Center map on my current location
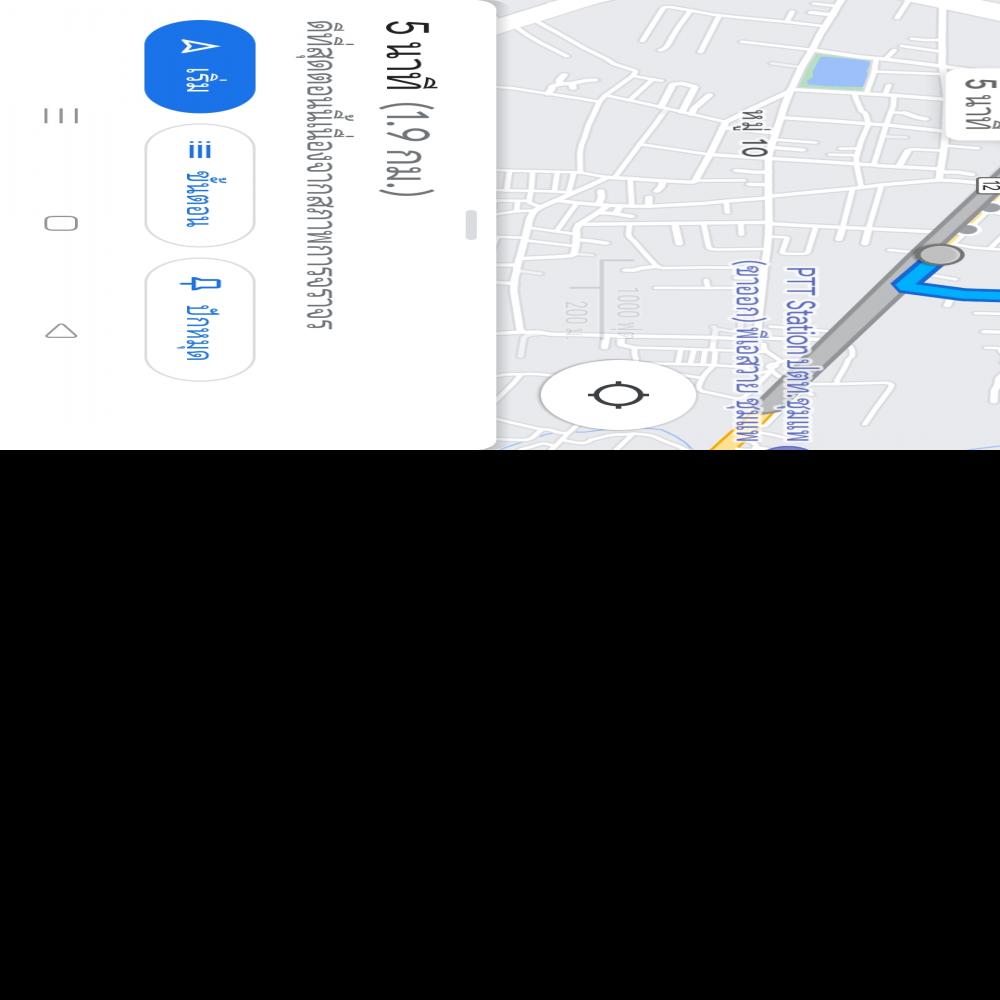The image size is (1000, 1000). tap(618, 395)
